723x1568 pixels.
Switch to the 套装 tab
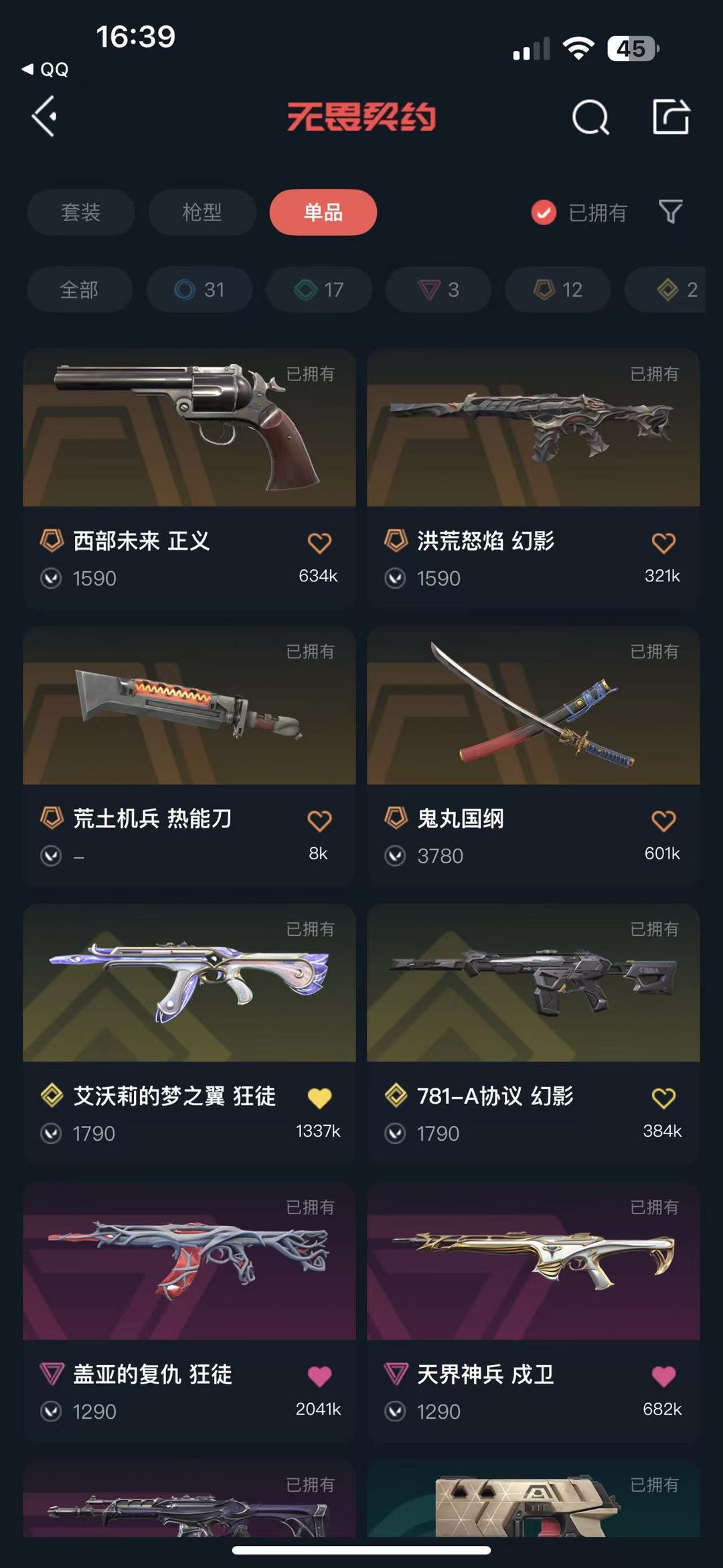80,212
